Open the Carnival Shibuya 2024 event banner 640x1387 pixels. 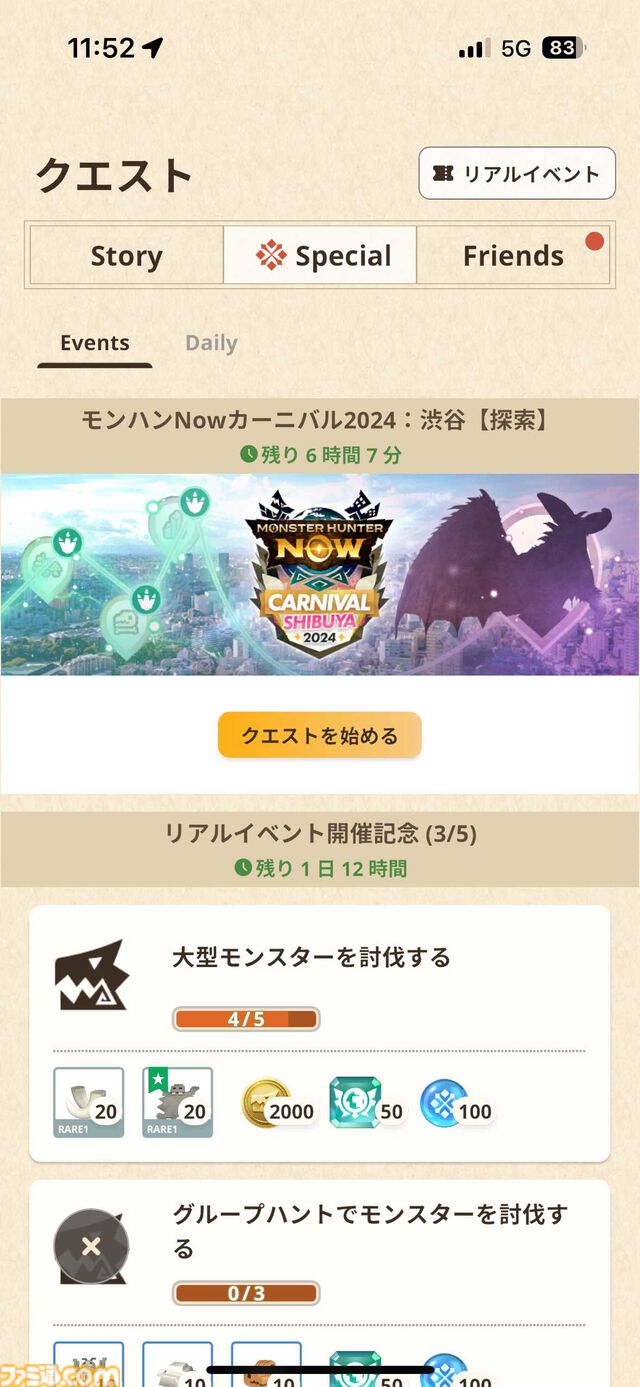pos(320,574)
